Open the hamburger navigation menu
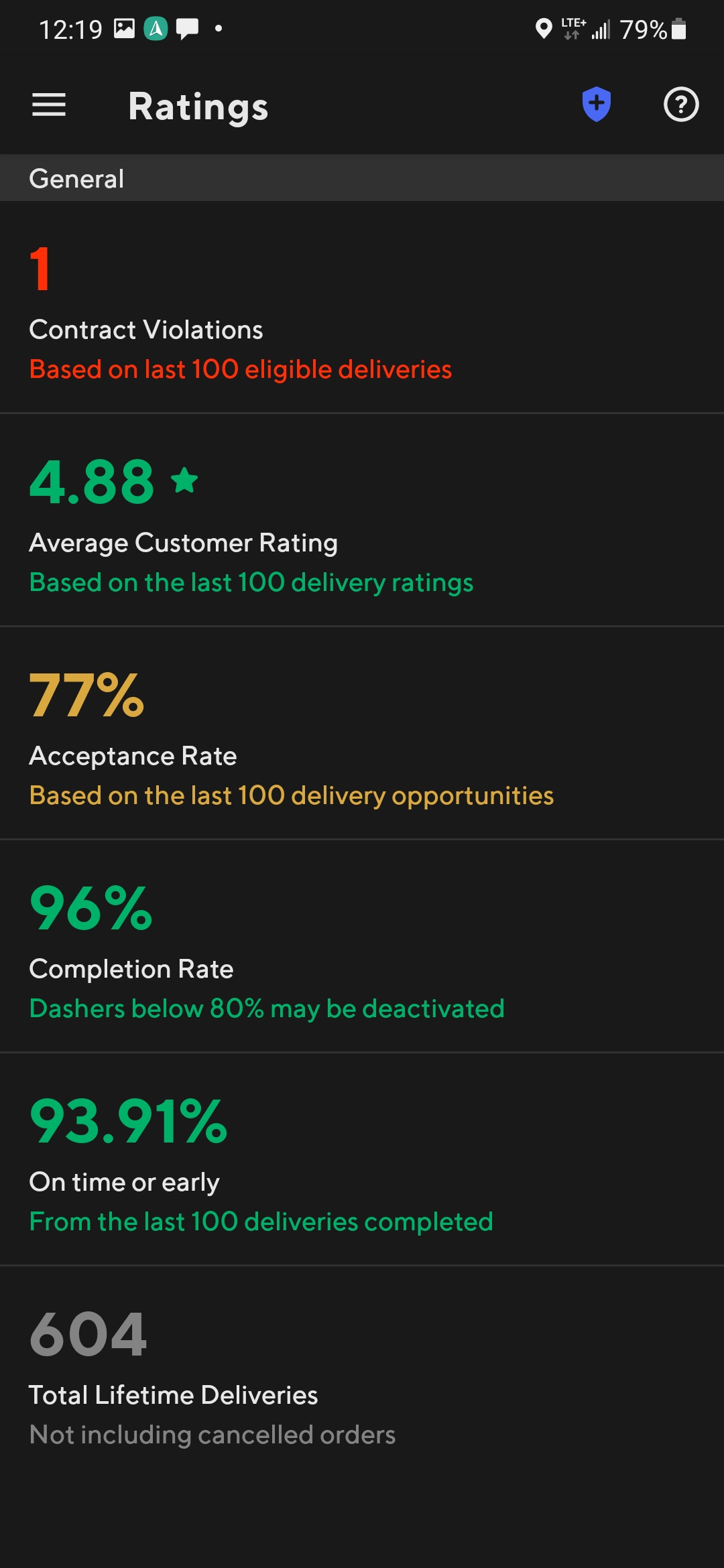Image resolution: width=724 pixels, height=1568 pixels. click(49, 105)
